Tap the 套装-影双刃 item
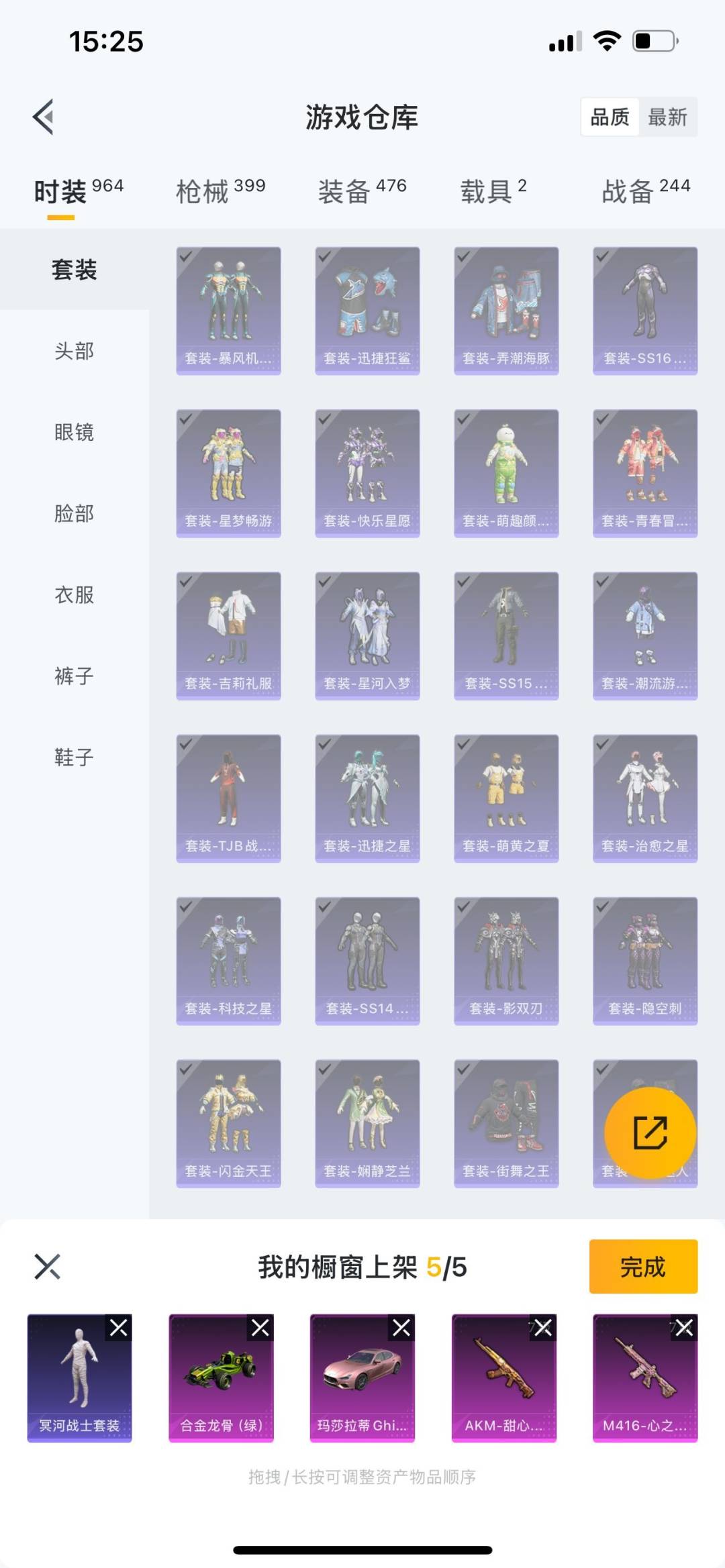The image size is (725, 1568). (x=506, y=960)
